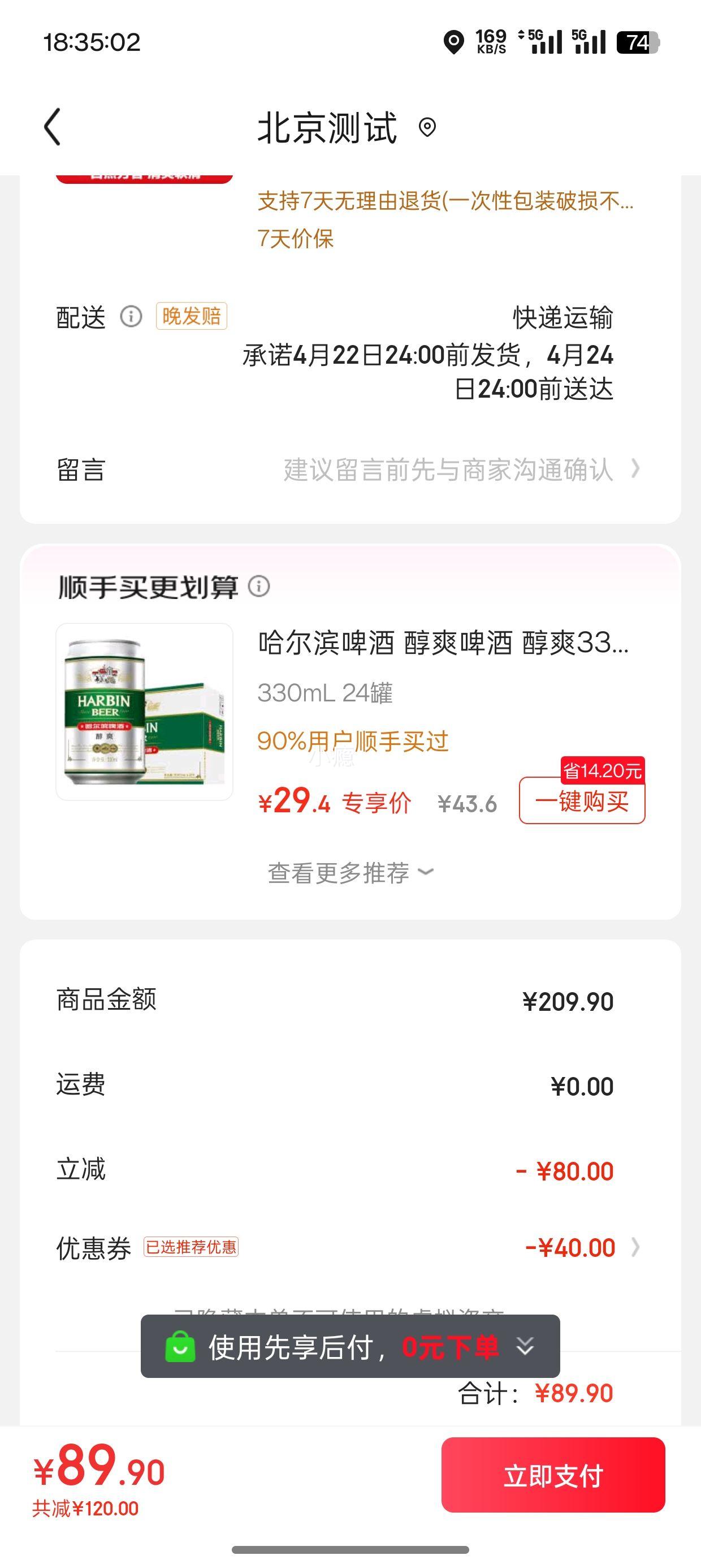Tap the battery indicator
Viewport: 701px width, 1568px height.
[639, 41]
